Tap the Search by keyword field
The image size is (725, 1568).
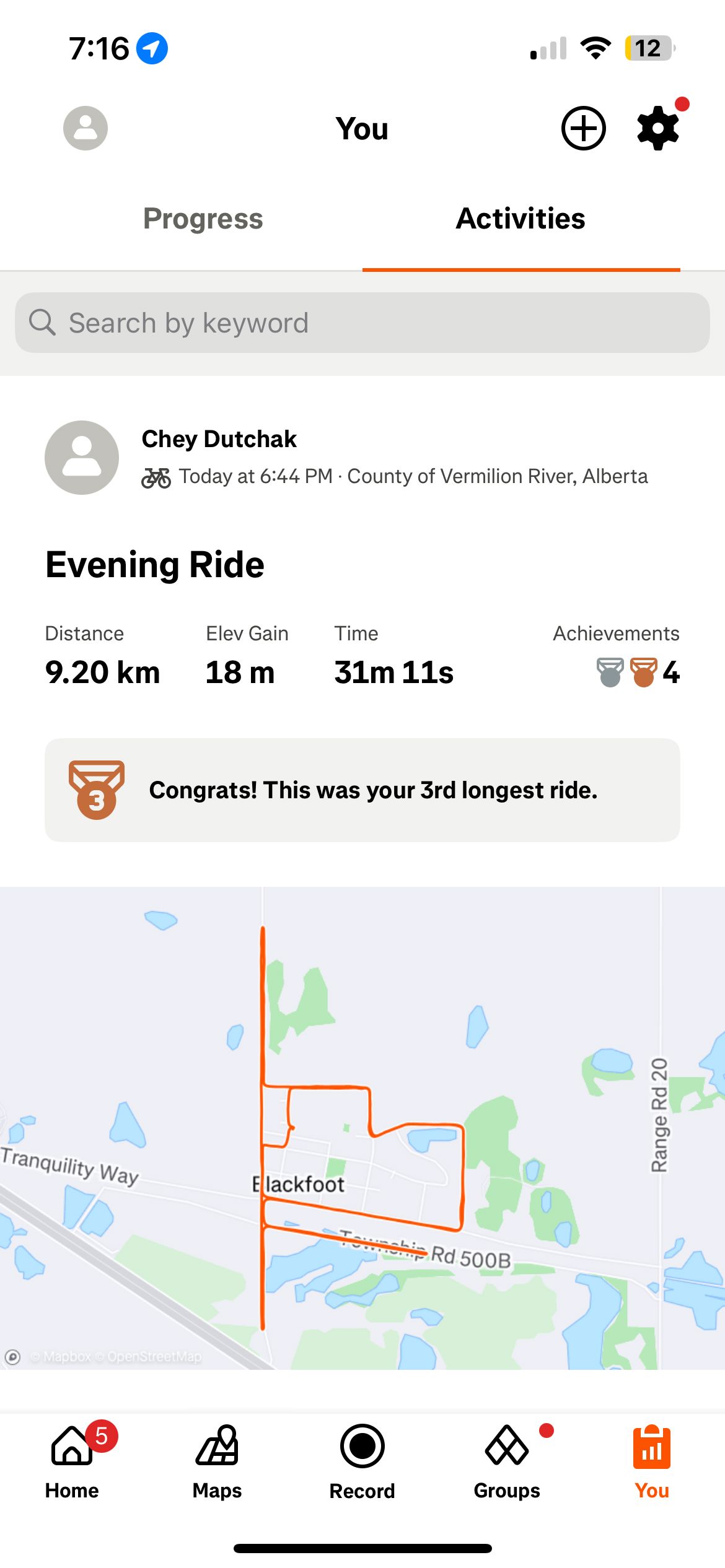coord(362,323)
